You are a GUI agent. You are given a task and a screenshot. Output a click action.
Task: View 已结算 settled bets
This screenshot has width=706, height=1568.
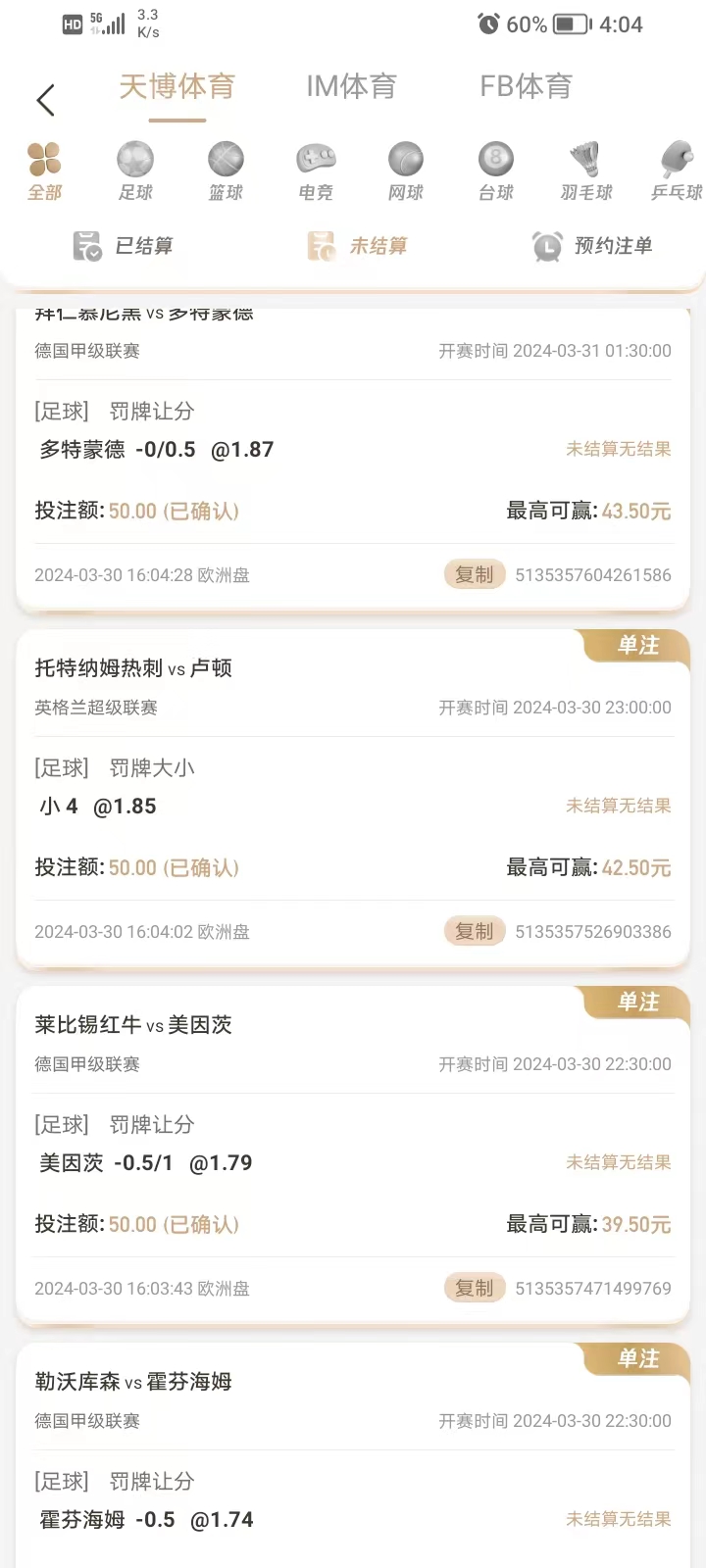tap(124, 246)
